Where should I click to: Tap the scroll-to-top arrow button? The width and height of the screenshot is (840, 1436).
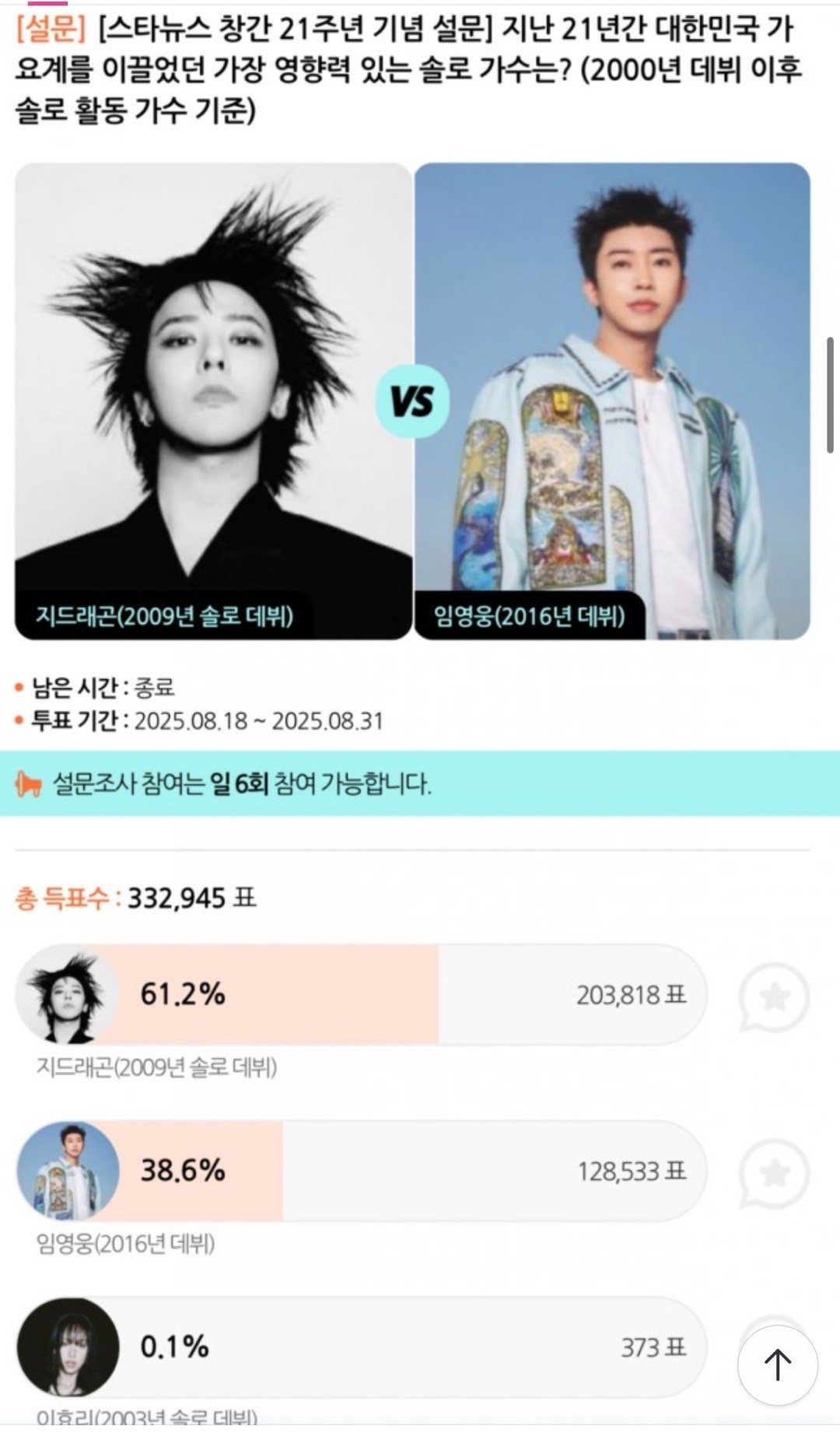coord(777,1365)
